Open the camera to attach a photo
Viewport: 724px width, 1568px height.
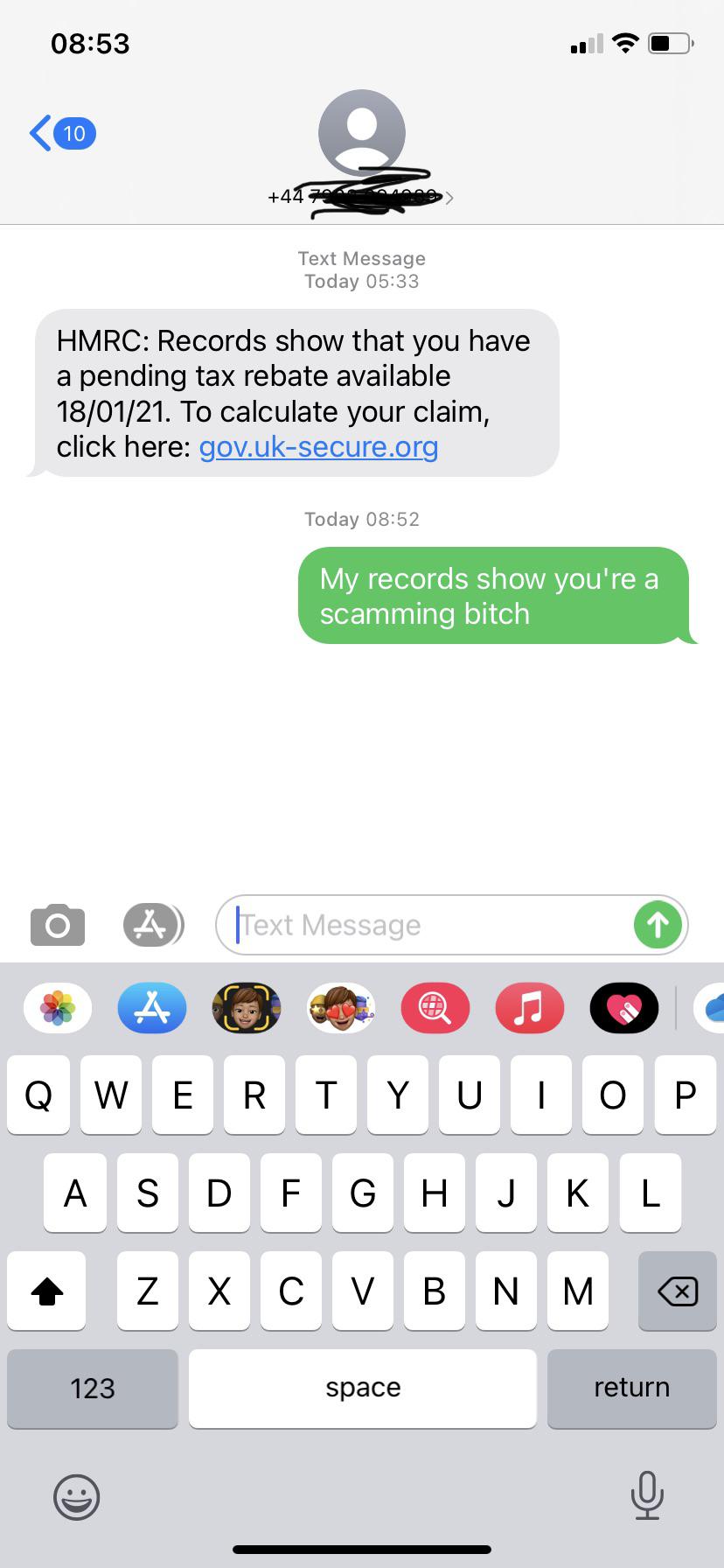click(58, 925)
